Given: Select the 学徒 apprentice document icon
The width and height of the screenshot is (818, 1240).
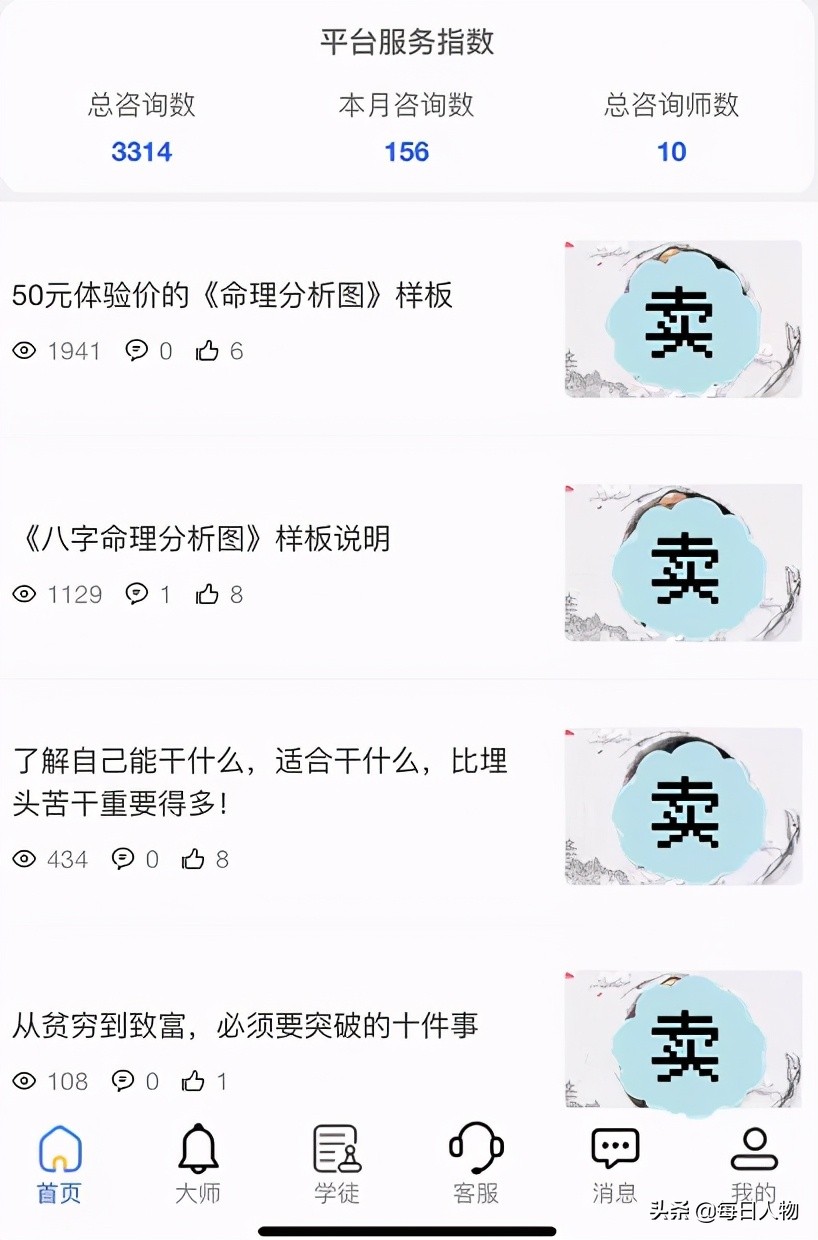Looking at the screenshot, I should click(335, 1150).
